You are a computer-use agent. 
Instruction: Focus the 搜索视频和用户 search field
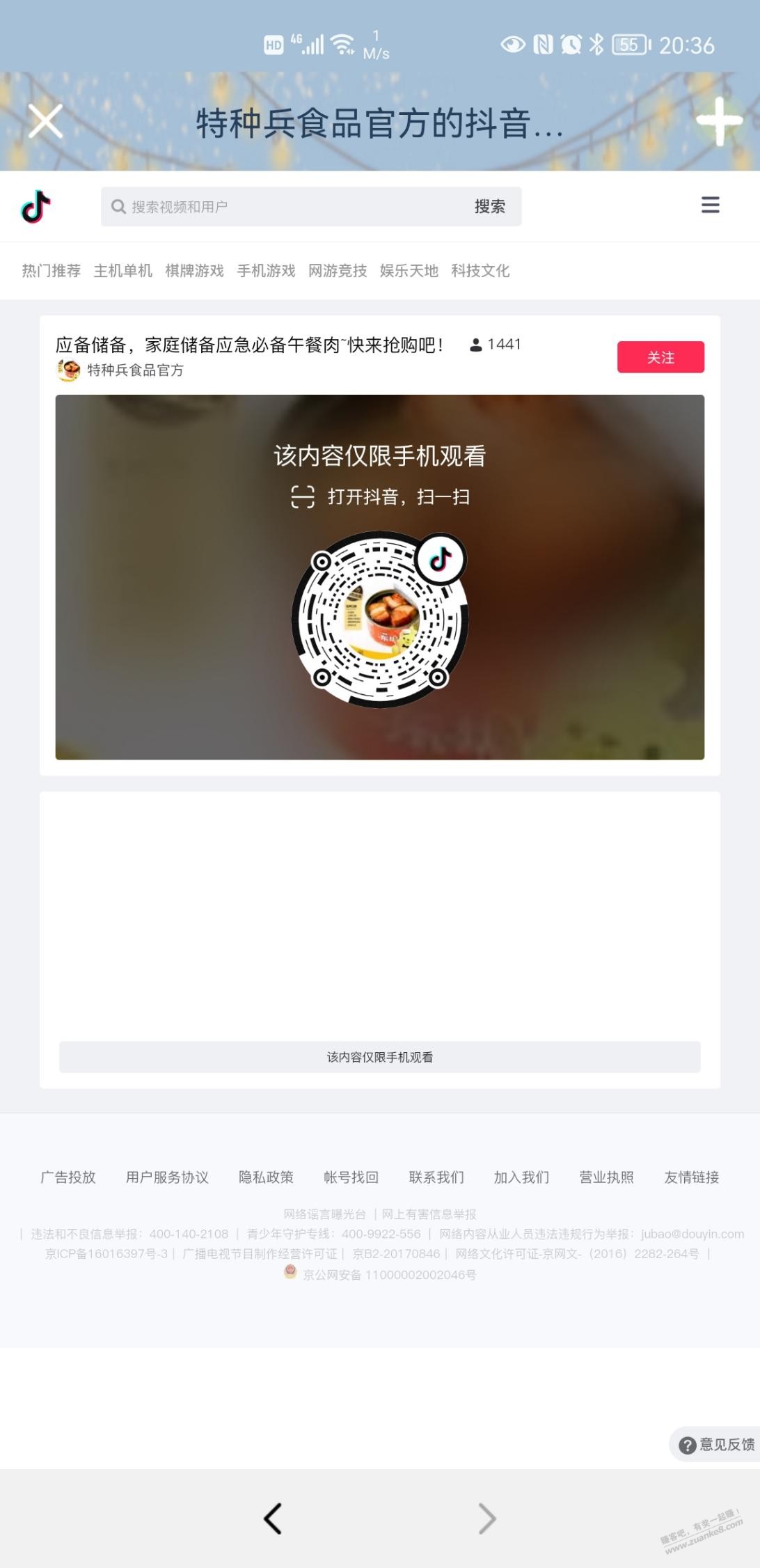tap(285, 207)
